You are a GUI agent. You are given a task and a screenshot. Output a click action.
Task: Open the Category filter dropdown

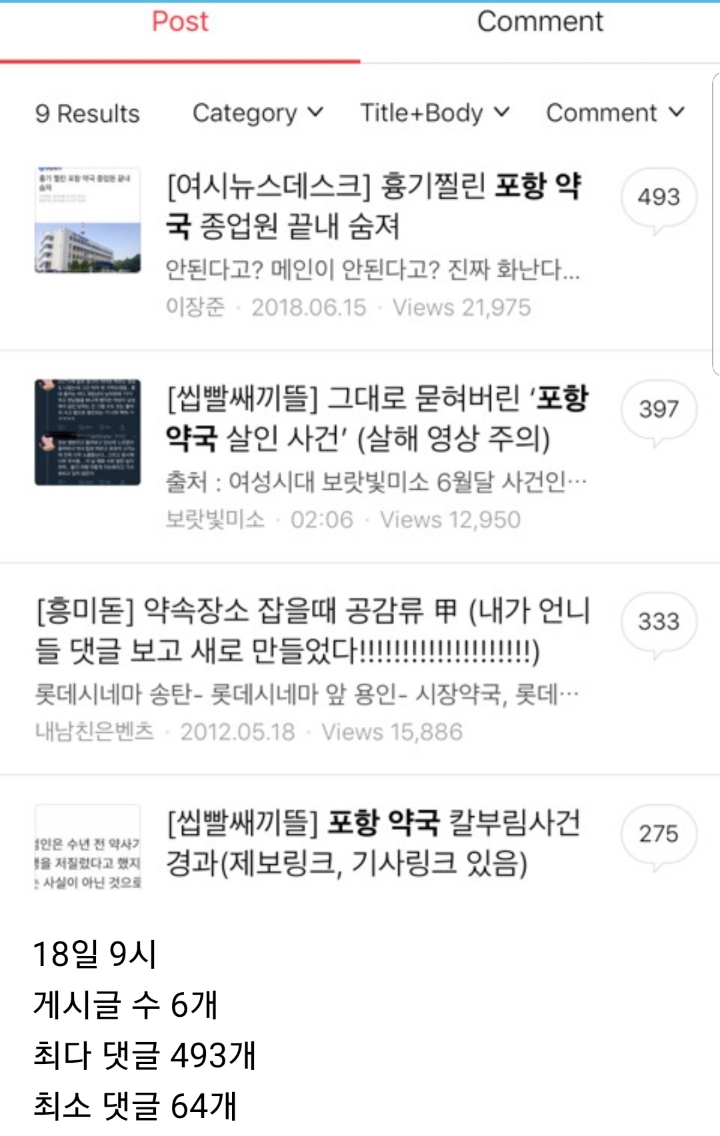(258, 113)
